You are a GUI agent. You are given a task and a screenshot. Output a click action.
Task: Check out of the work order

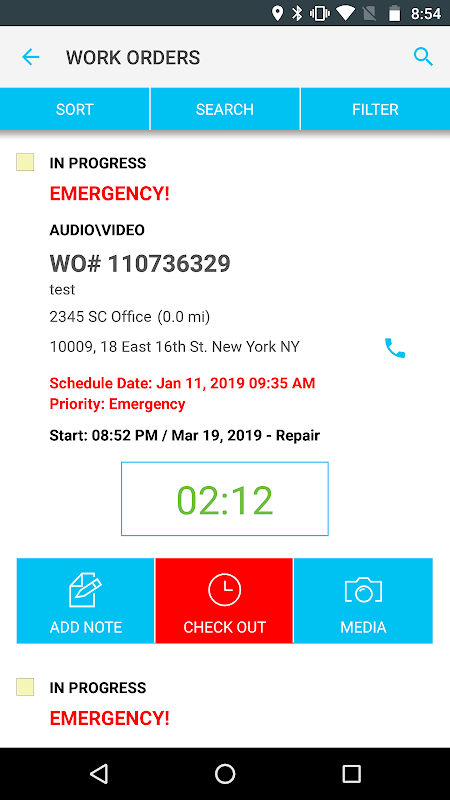224,601
